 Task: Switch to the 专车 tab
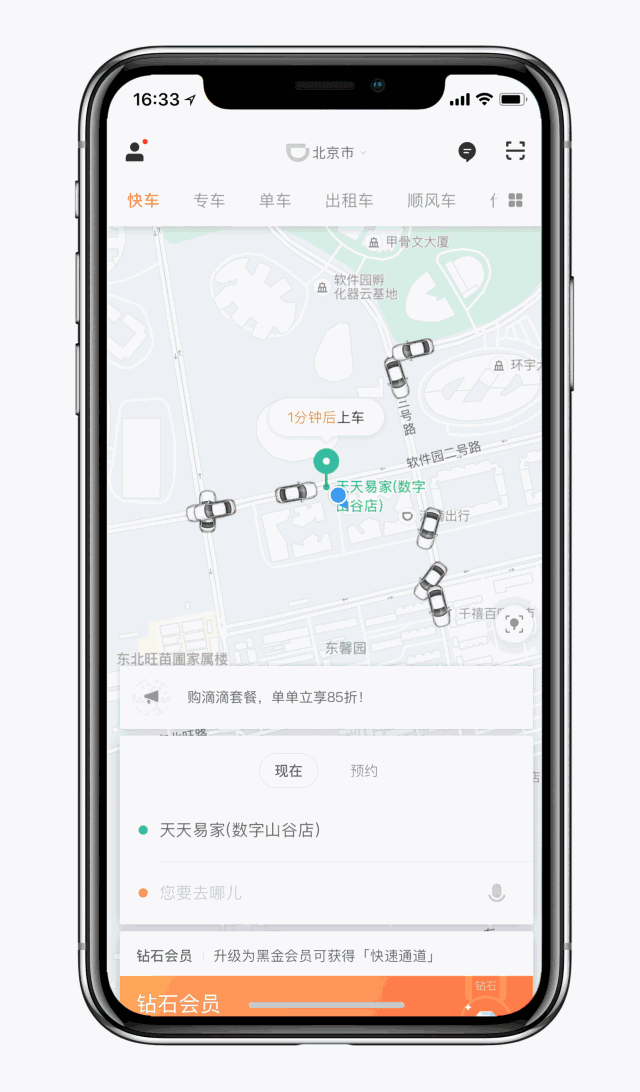(209, 201)
